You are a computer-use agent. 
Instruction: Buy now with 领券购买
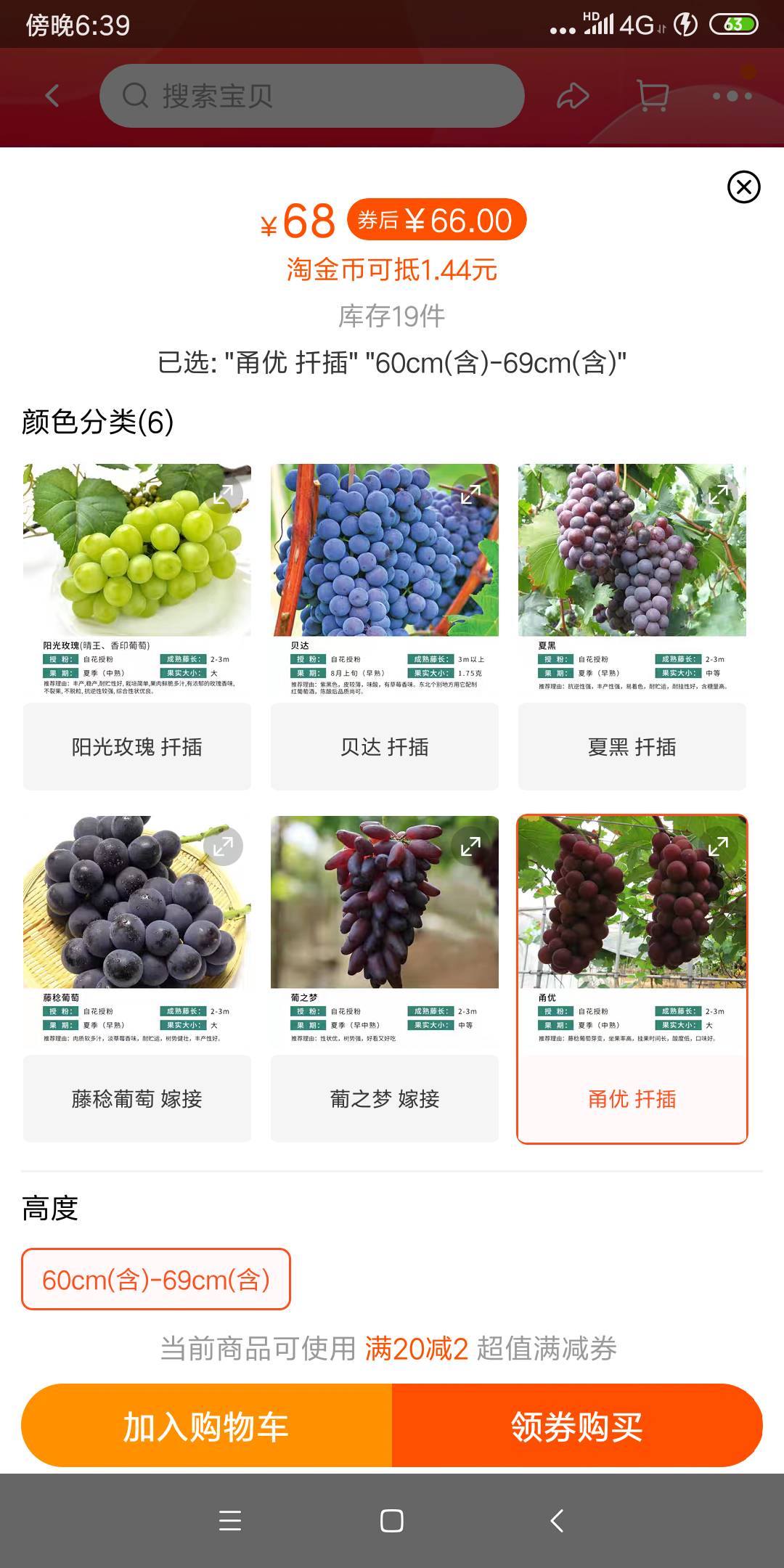[577, 1426]
